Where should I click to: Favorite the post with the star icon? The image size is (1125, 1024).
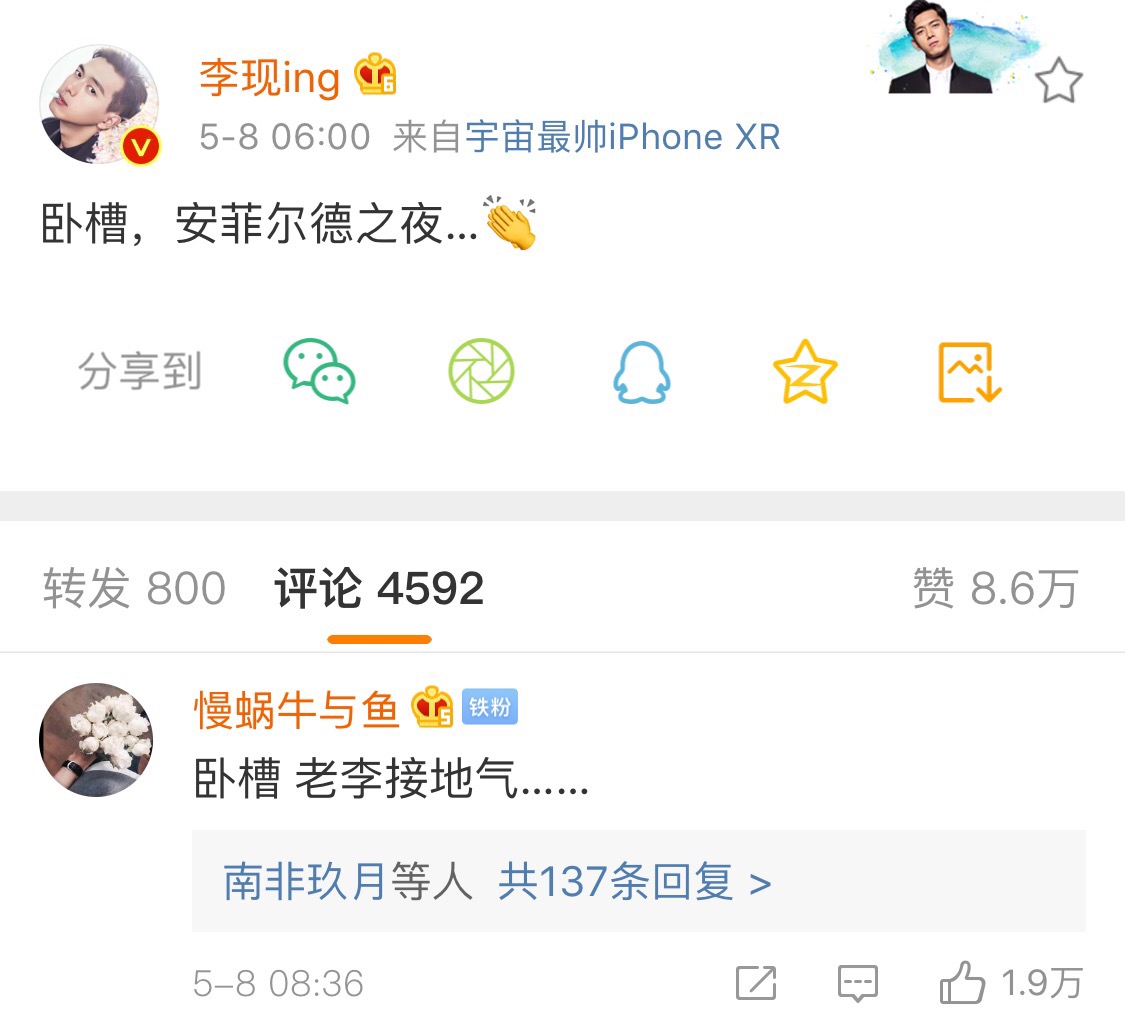tap(1058, 81)
